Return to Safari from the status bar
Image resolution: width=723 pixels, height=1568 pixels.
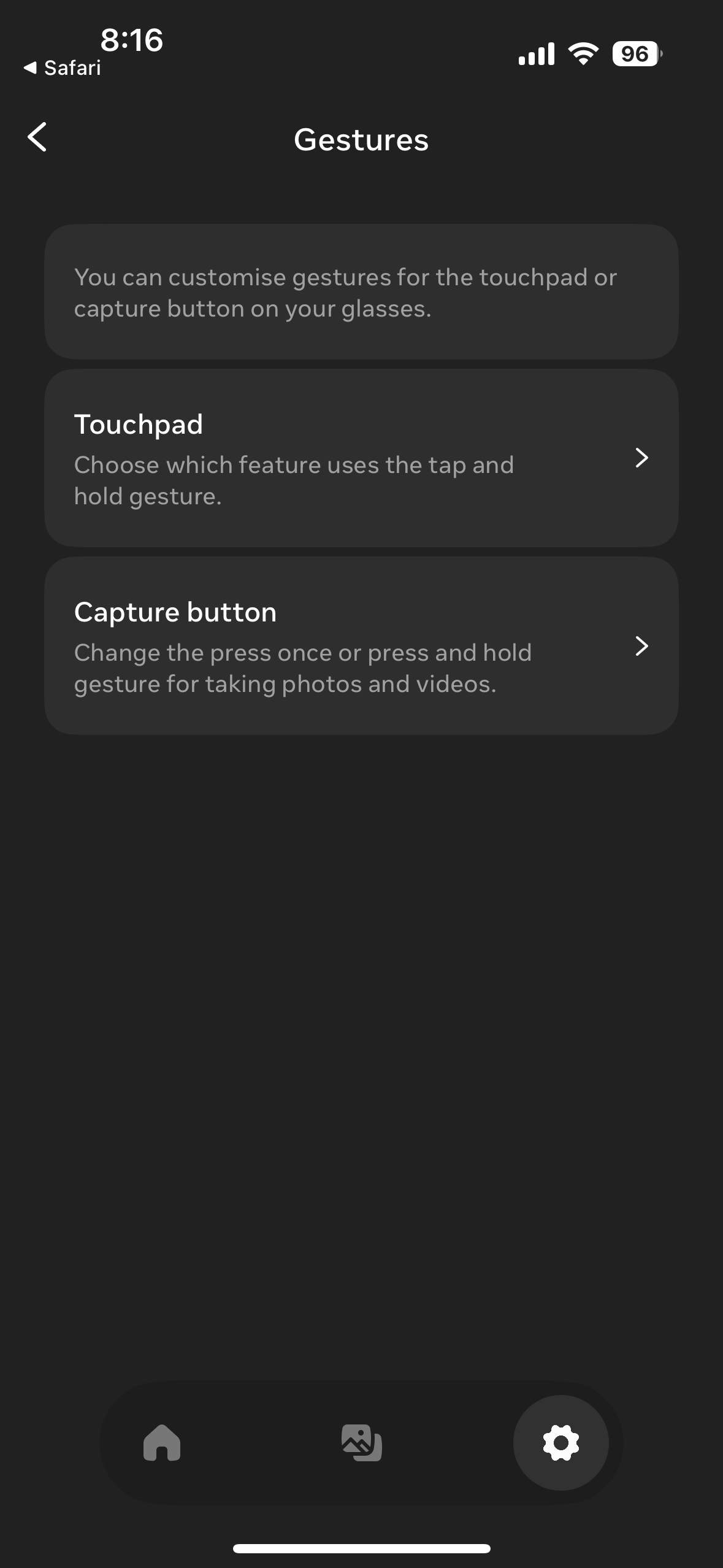pos(63,67)
